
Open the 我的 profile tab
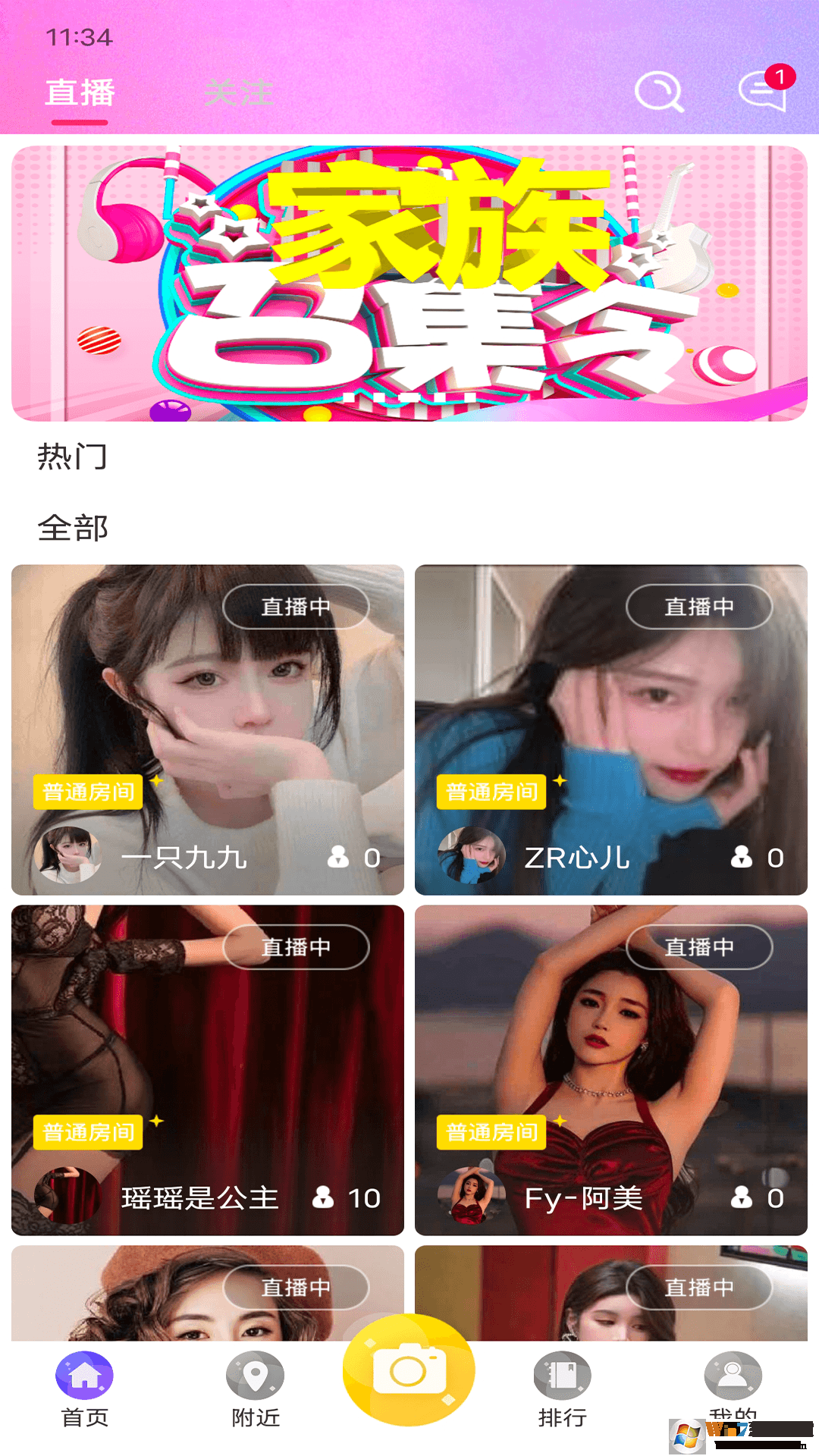click(x=733, y=1384)
